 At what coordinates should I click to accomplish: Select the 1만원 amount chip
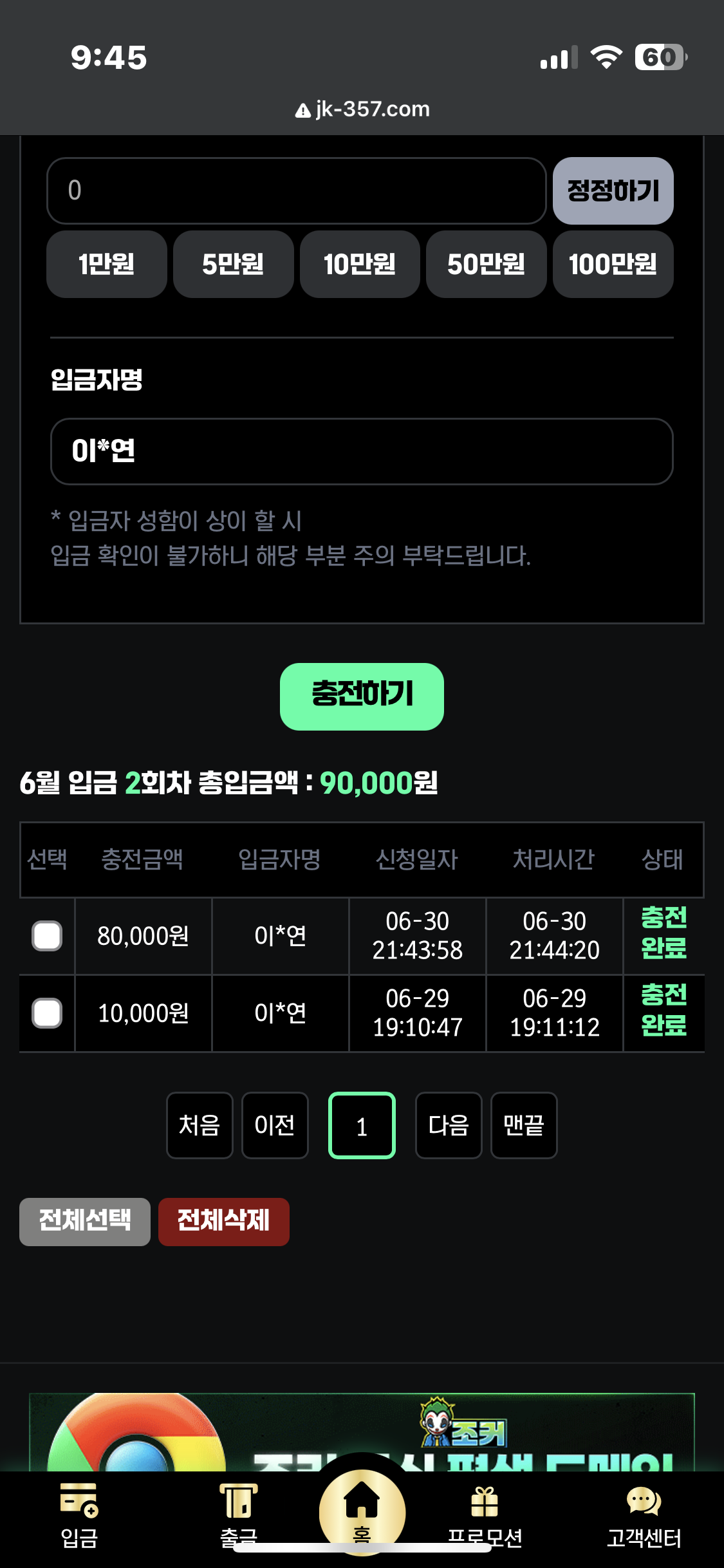coord(106,264)
